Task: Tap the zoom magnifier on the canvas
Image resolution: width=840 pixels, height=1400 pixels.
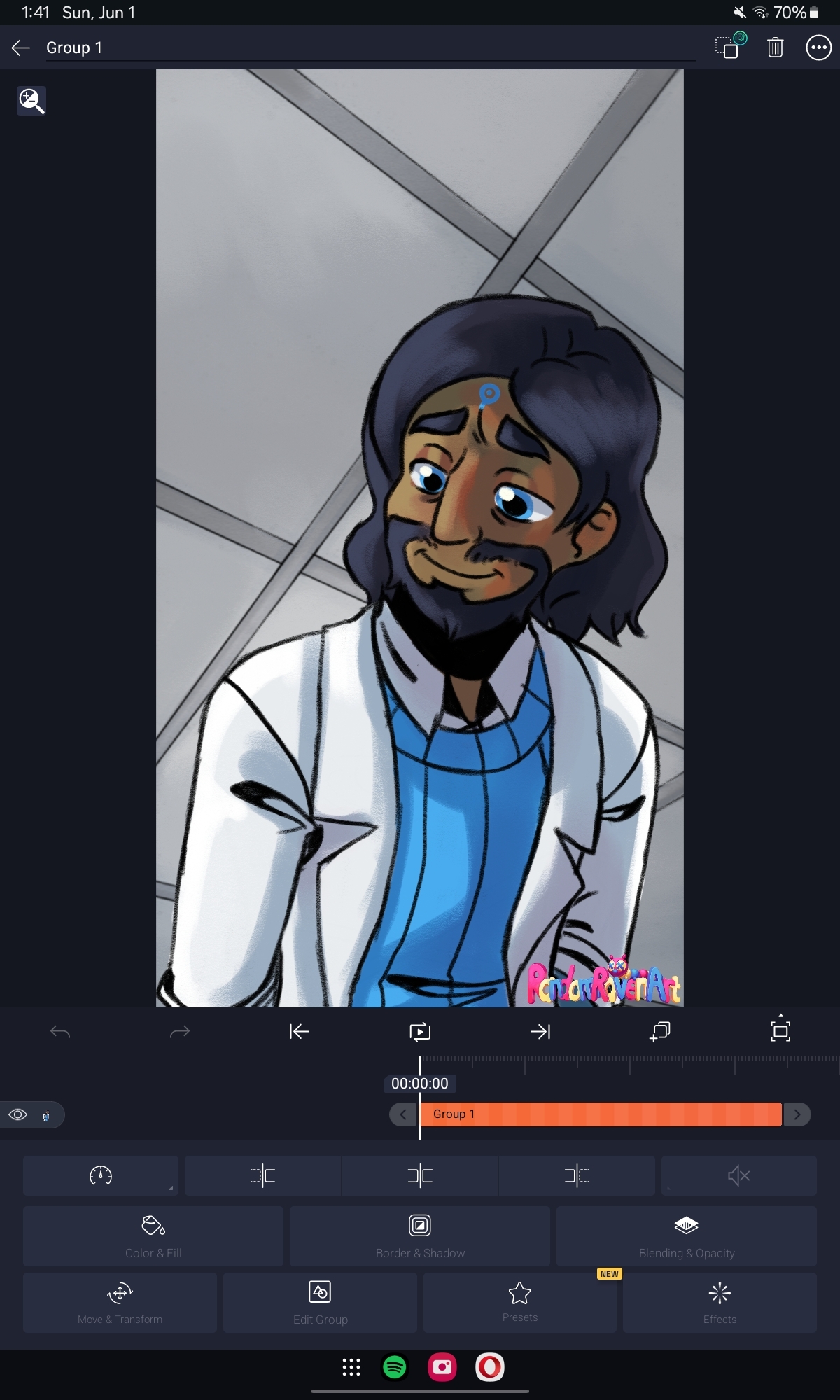Action: coord(31,101)
